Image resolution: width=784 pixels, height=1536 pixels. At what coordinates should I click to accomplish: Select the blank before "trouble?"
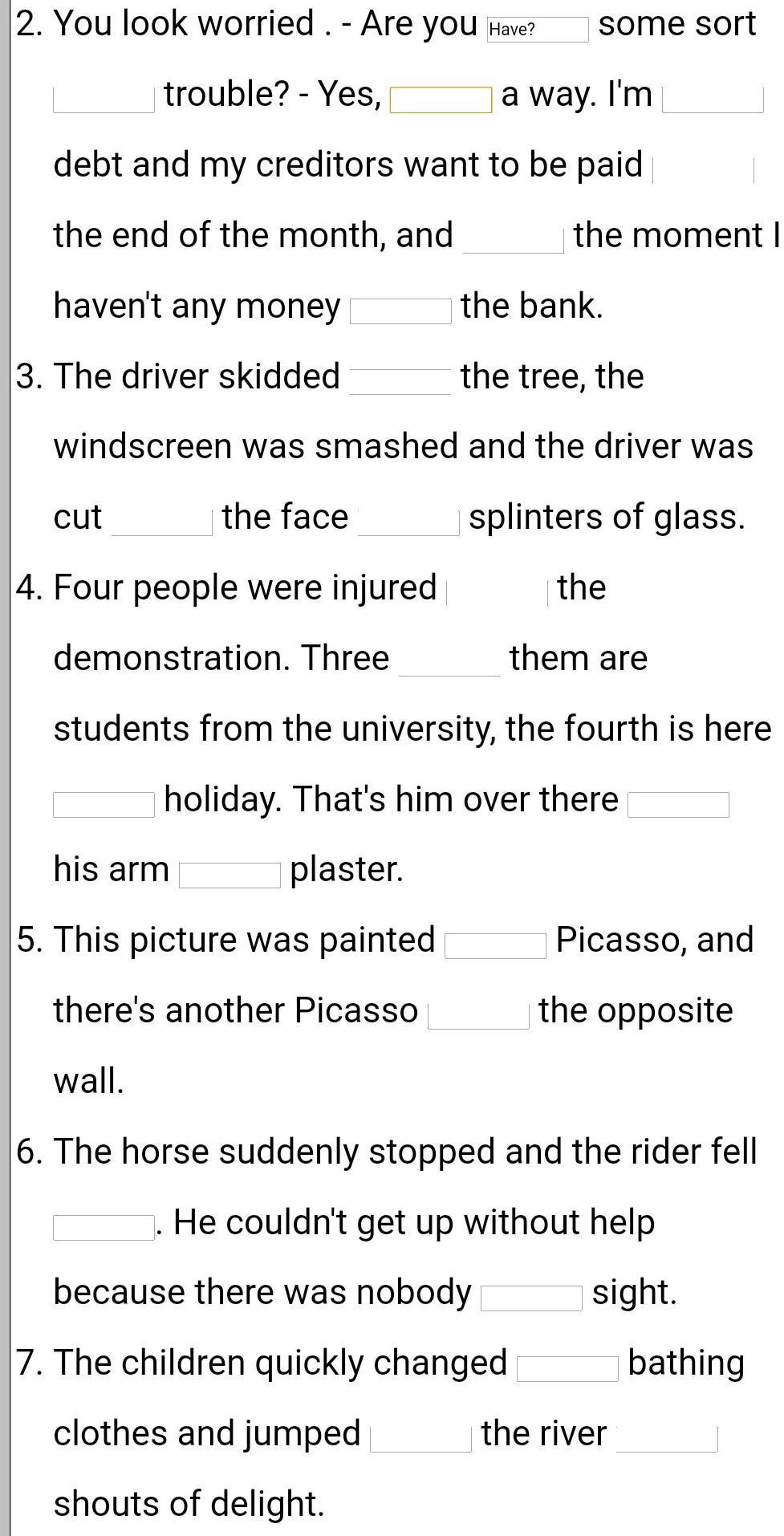pos(104,100)
